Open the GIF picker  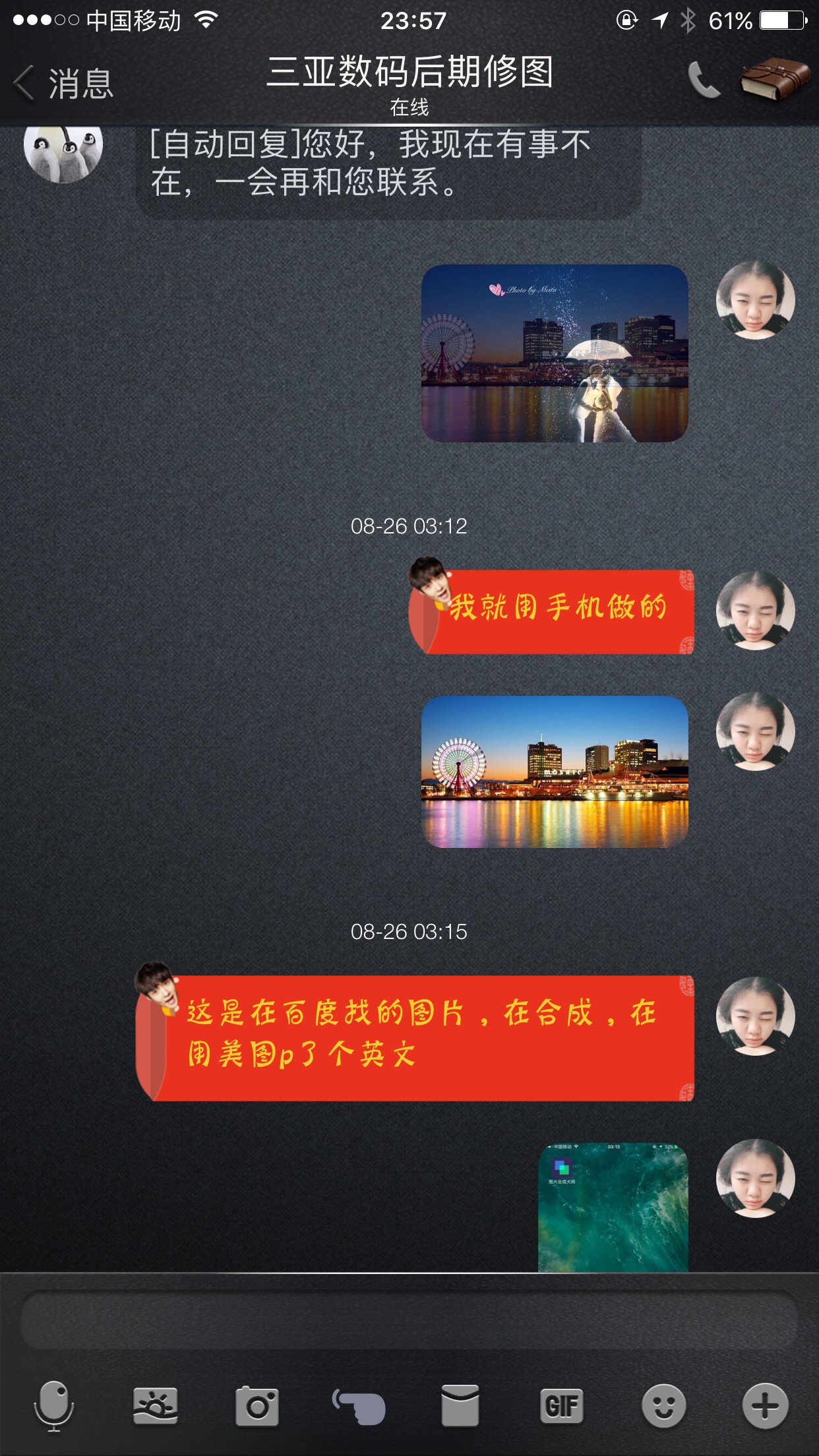point(561,1406)
